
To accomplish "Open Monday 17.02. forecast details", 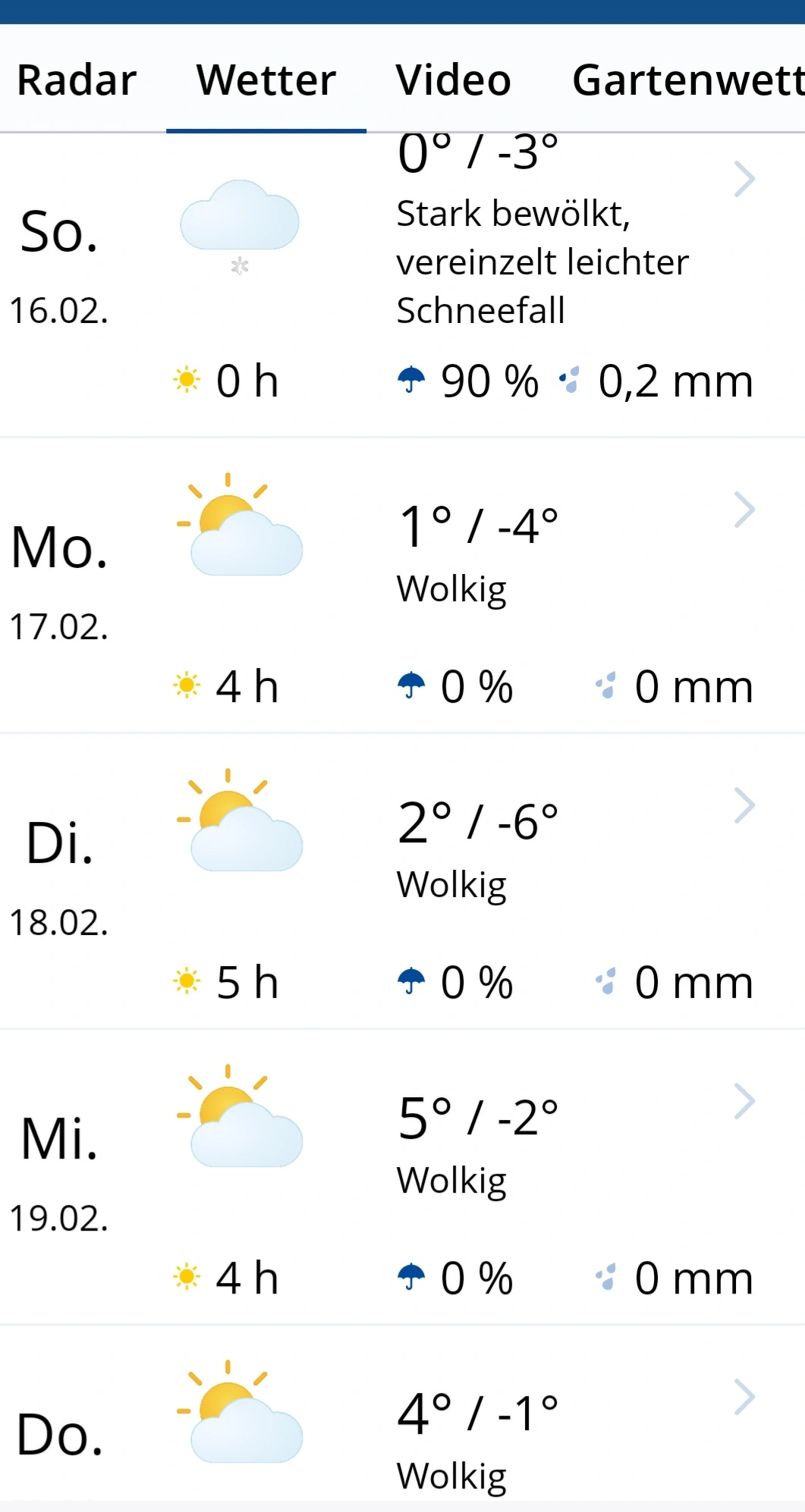I will pyautogui.click(x=402, y=585).
